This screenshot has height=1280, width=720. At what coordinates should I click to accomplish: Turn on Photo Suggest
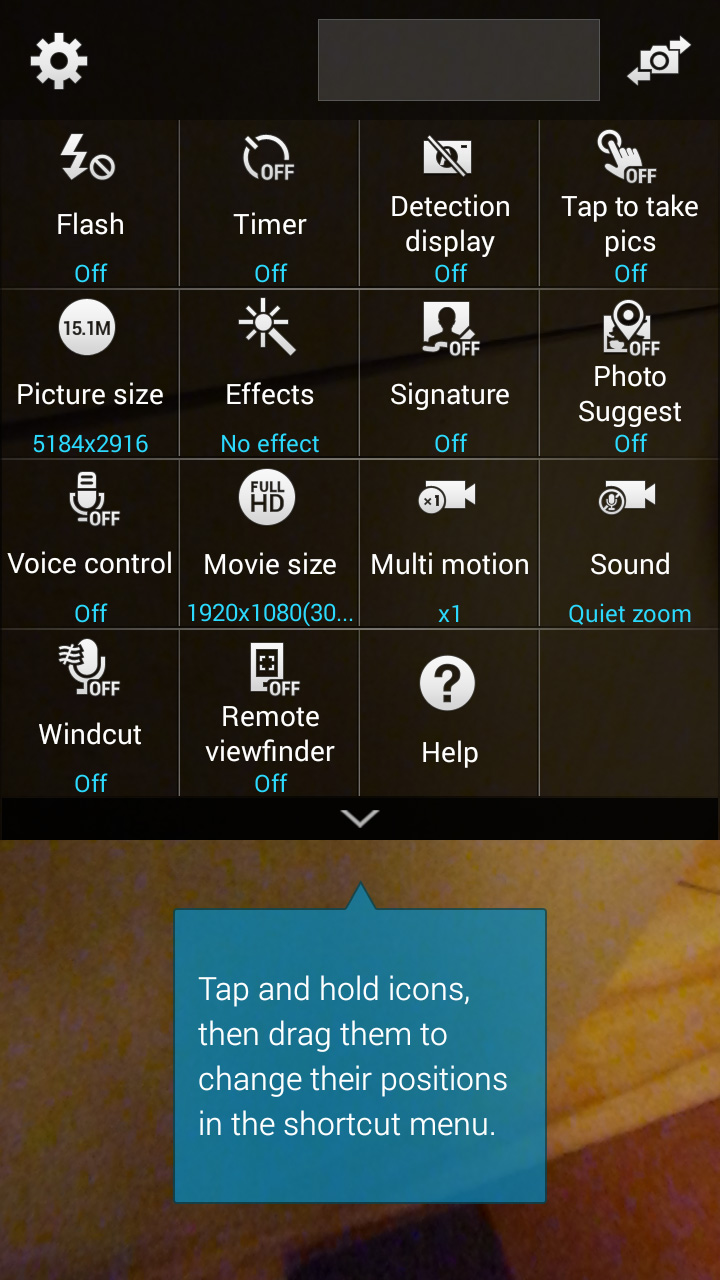pos(630,374)
